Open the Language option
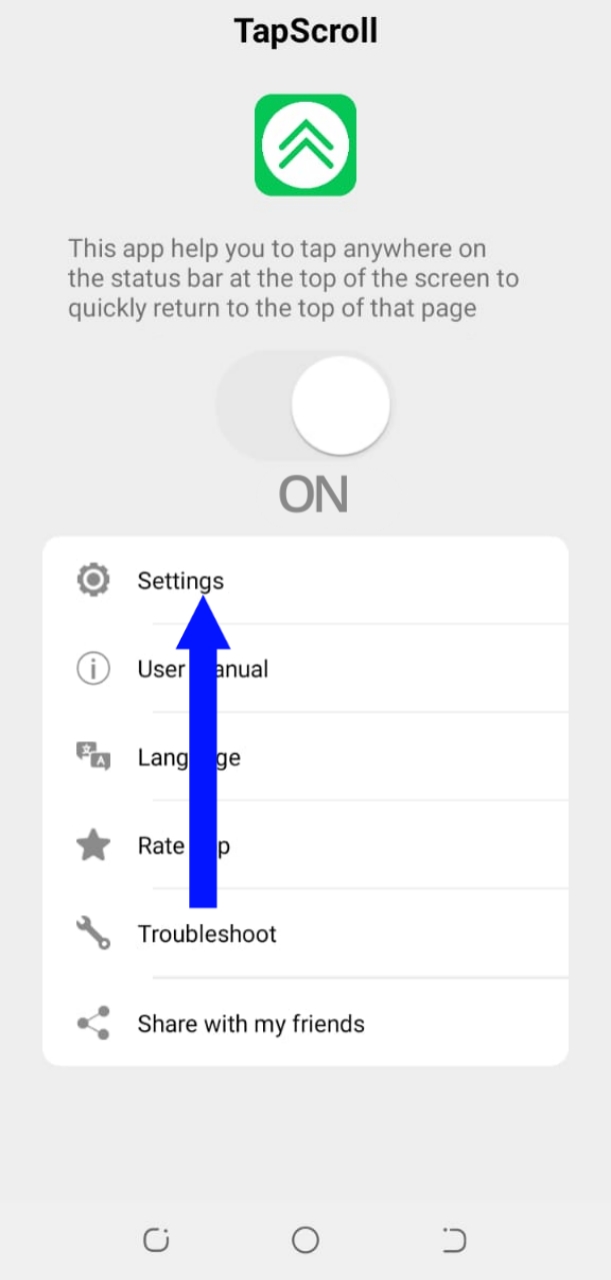 tap(305, 757)
